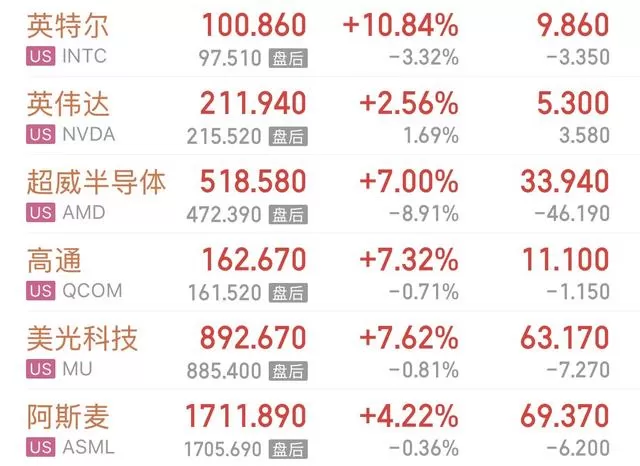Open 美光科技 MU stock details
Viewport: 640px width, 466px height.
[x=320, y=351]
